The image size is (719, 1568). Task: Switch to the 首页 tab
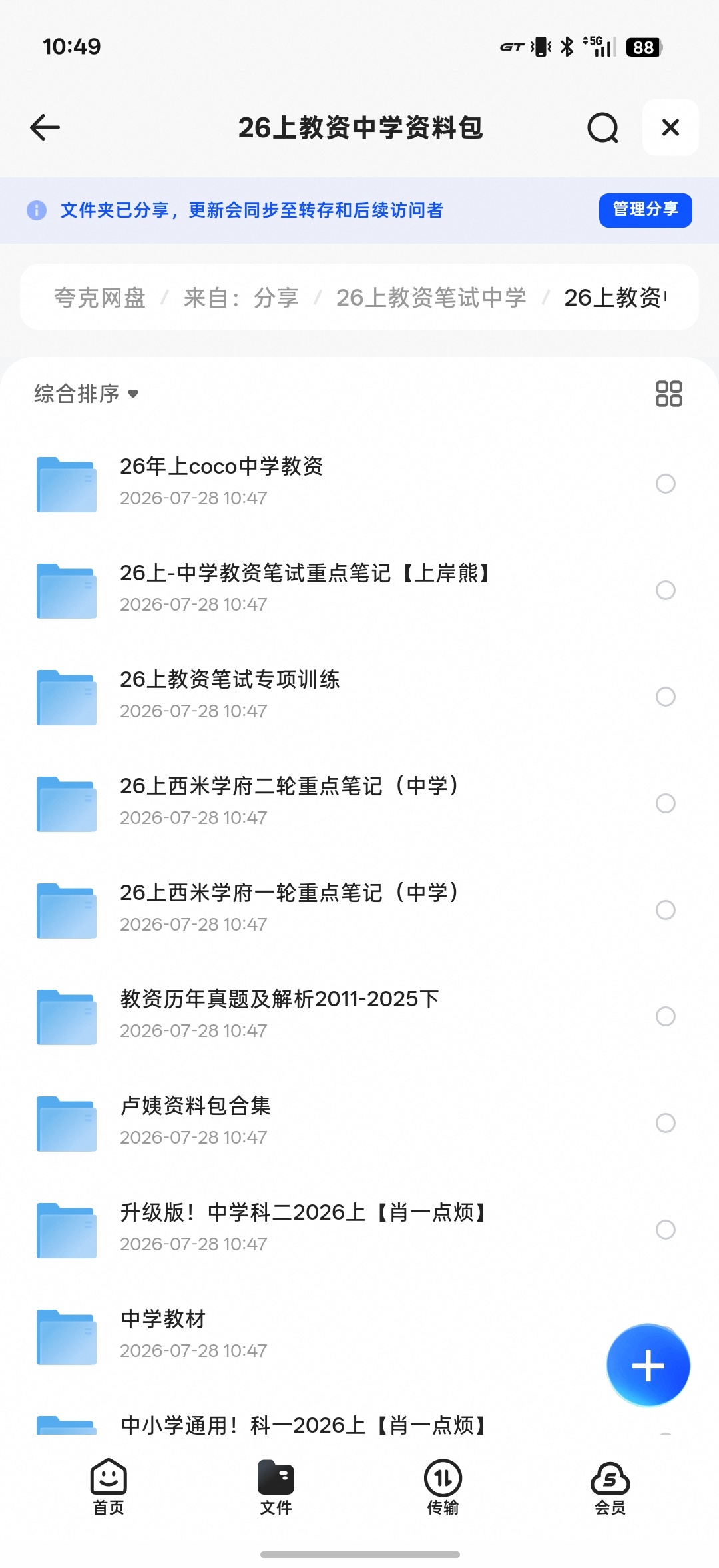pos(109,1487)
